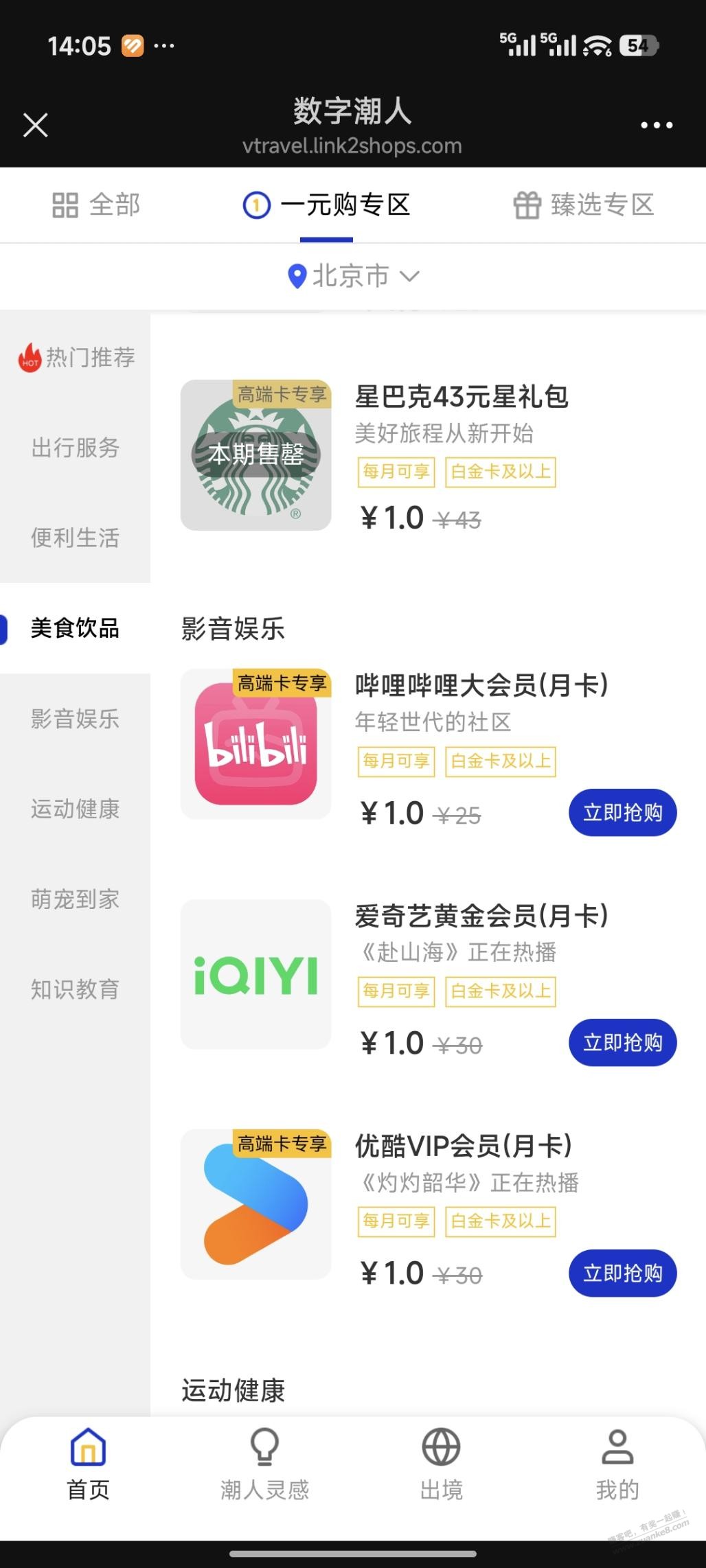This screenshot has width=706, height=1568.
Task: Open the 知识教育 category
Action: point(76,989)
